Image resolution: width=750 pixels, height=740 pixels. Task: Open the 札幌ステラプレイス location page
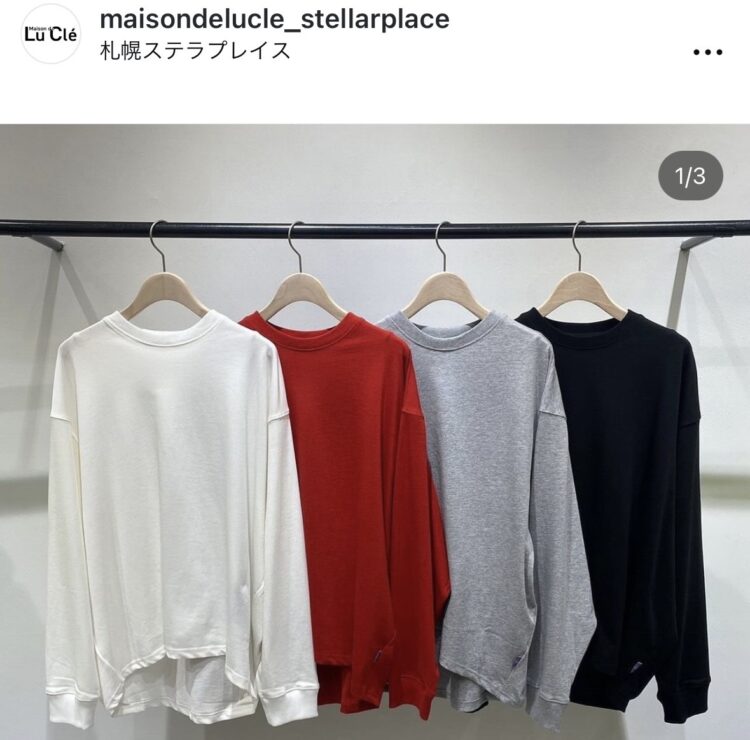[x=196, y=50]
